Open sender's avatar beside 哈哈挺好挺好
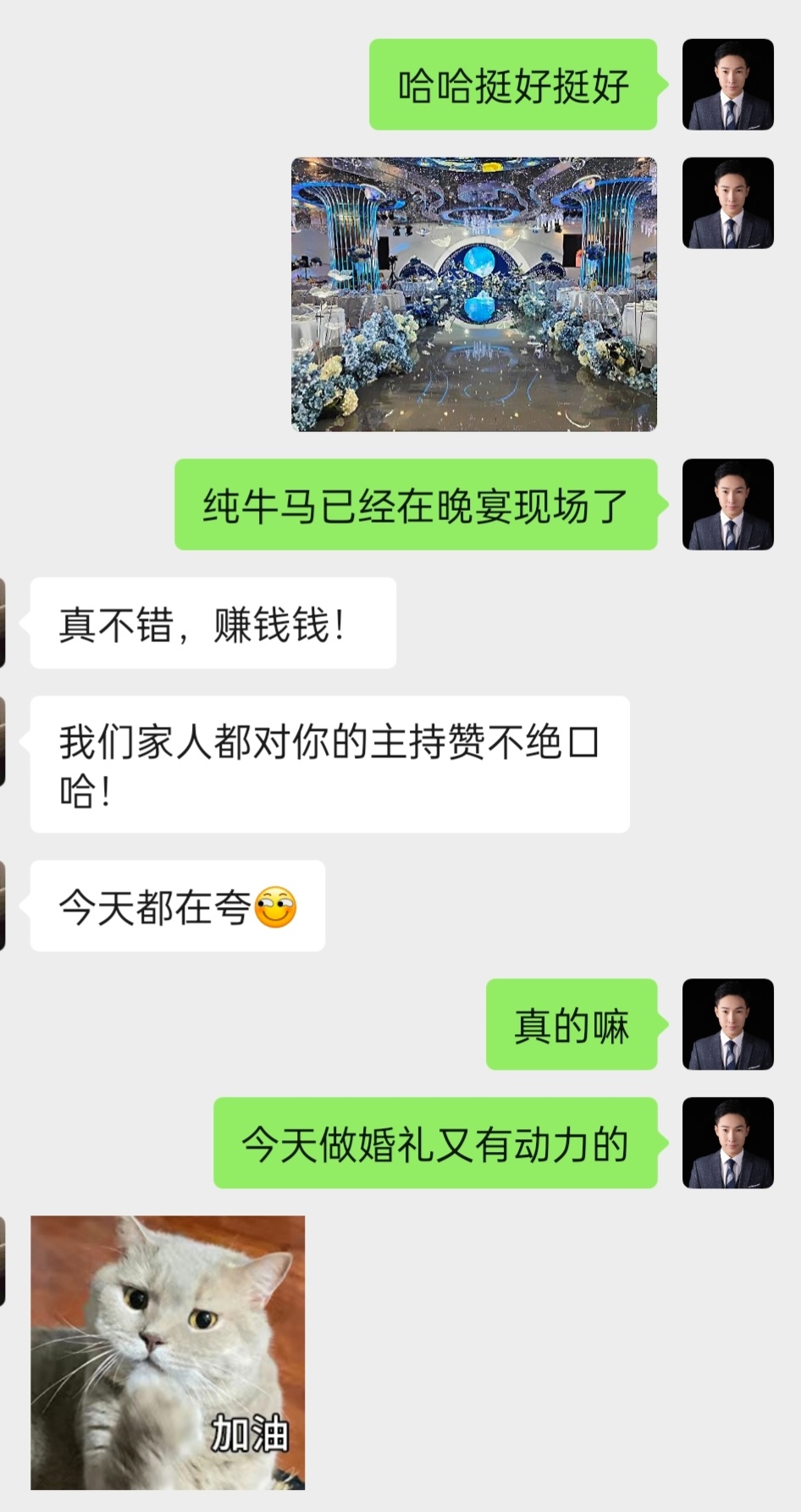The height and width of the screenshot is (1512, 801). pos(727,85)
